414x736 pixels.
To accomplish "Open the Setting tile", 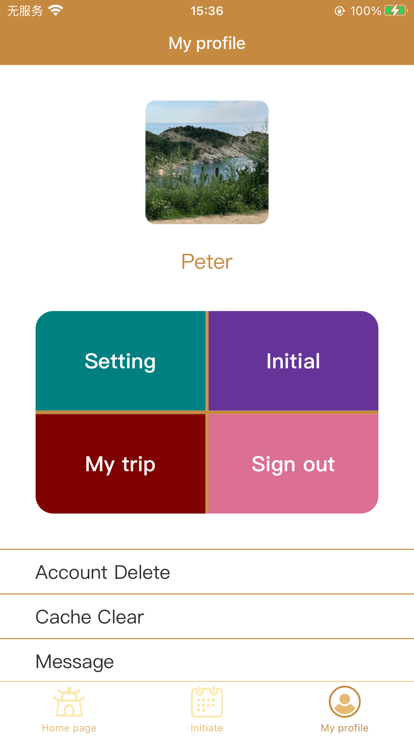I will click(x=121, y=360).
